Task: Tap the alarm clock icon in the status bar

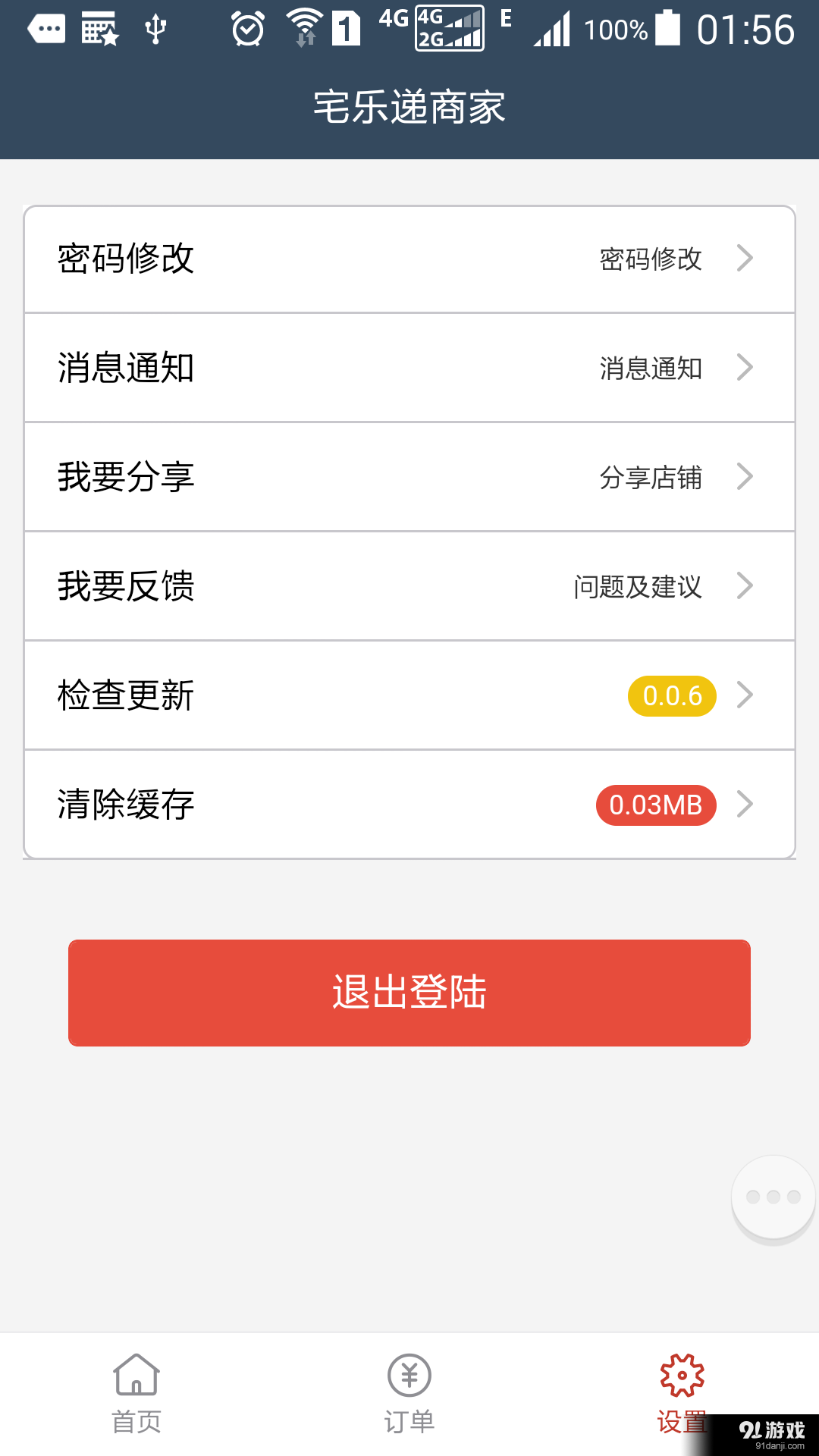Action: point(247,28)
